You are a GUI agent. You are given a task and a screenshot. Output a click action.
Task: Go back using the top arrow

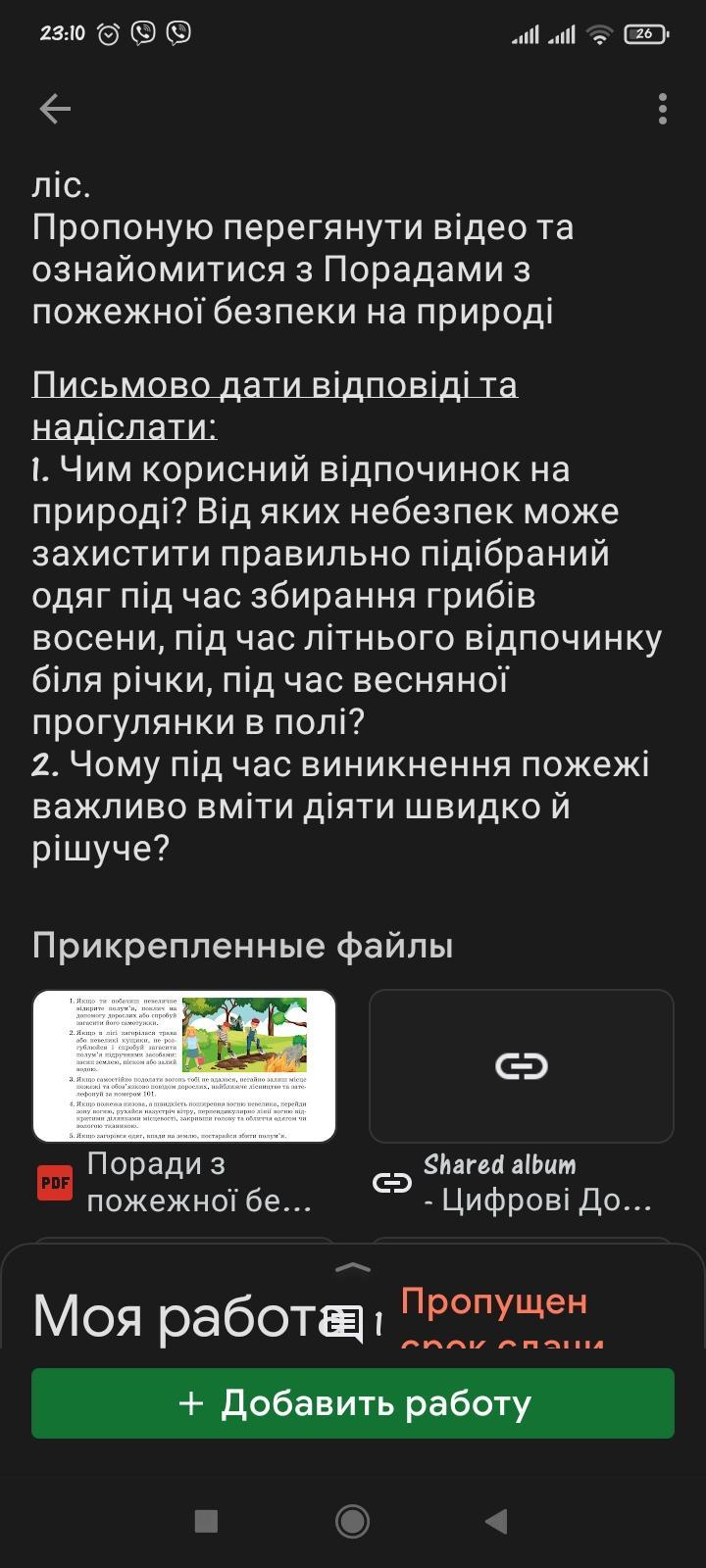point(55,109)
